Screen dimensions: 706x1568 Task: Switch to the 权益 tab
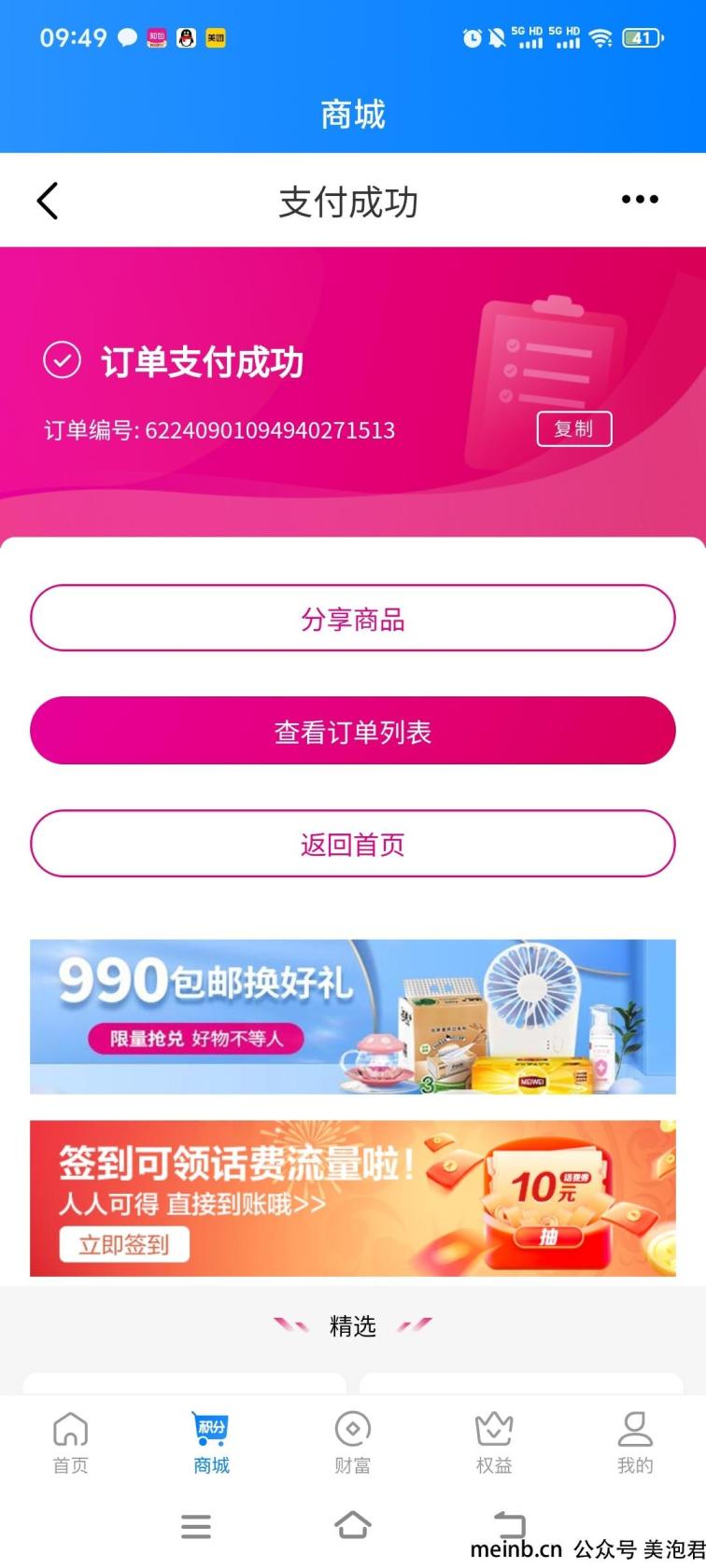493,1442
